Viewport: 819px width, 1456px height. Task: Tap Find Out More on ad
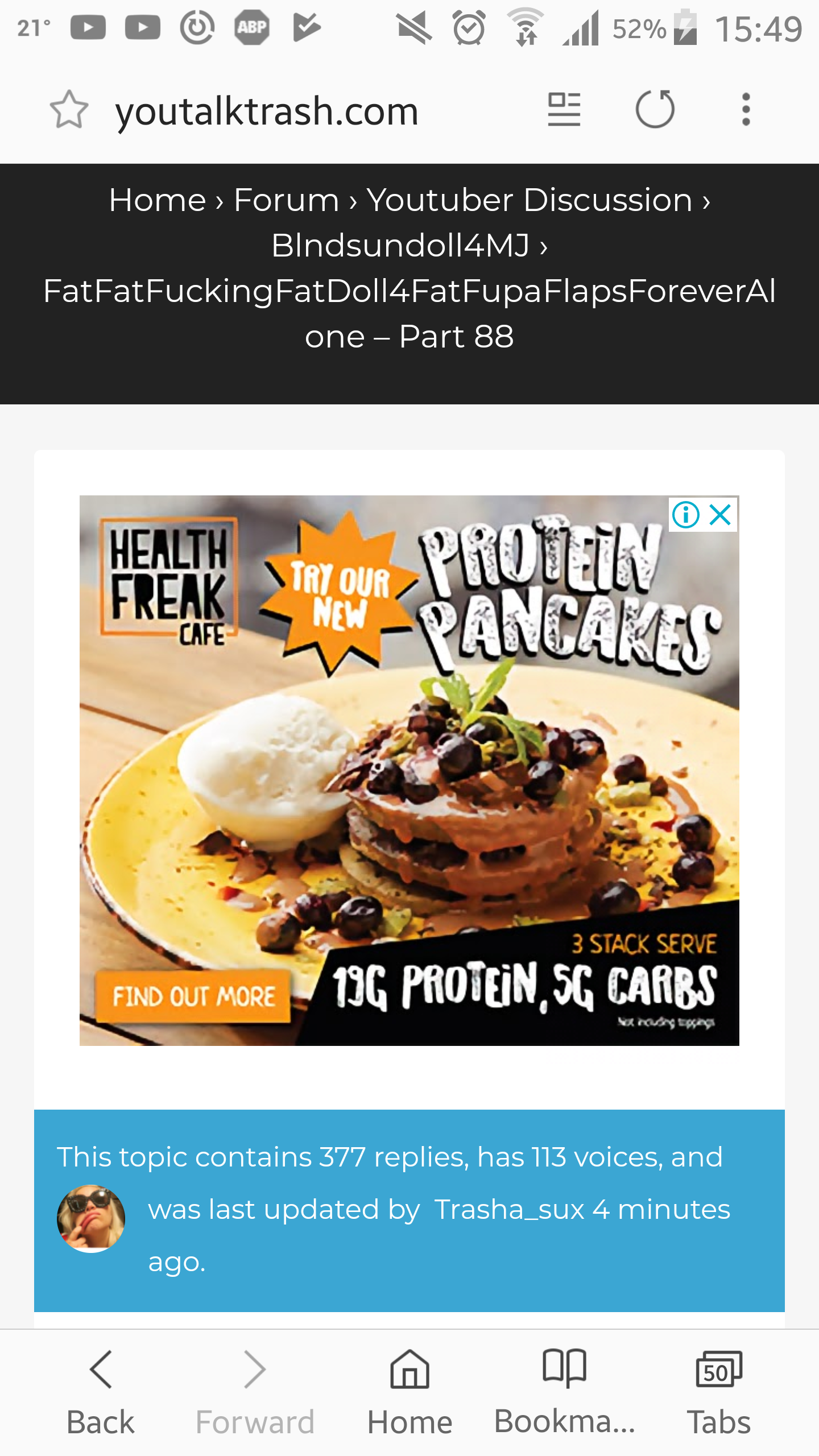(193, 996)
